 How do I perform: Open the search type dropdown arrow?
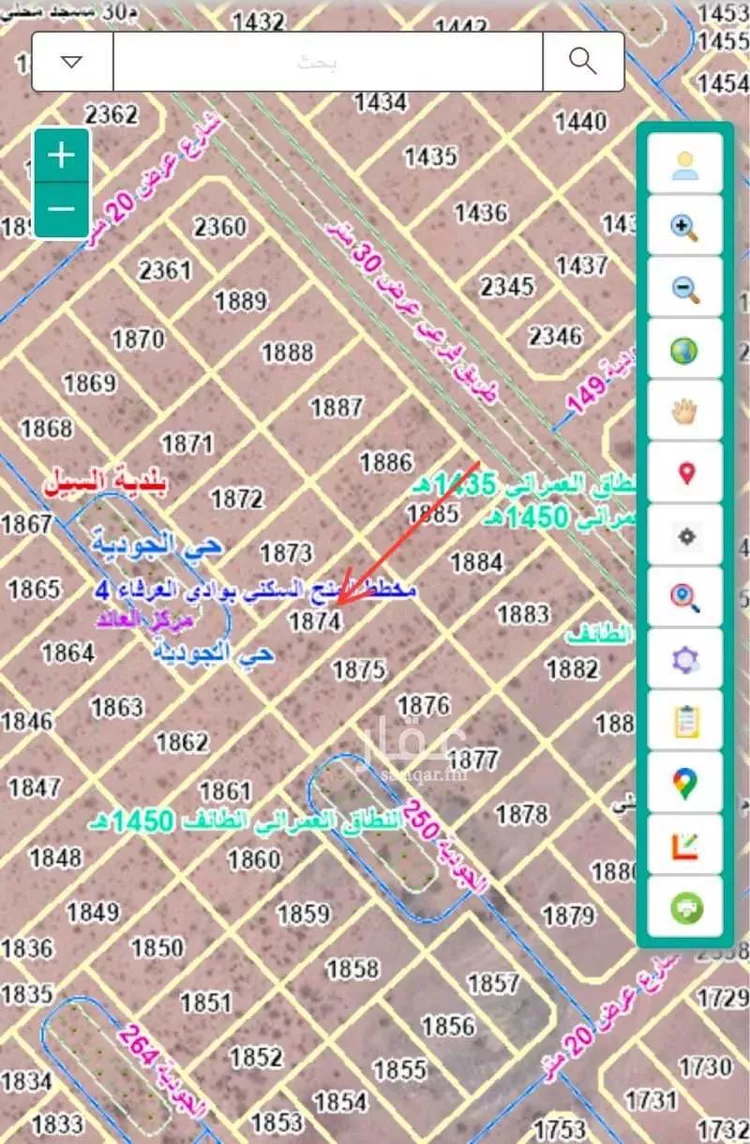click(72, 61)
